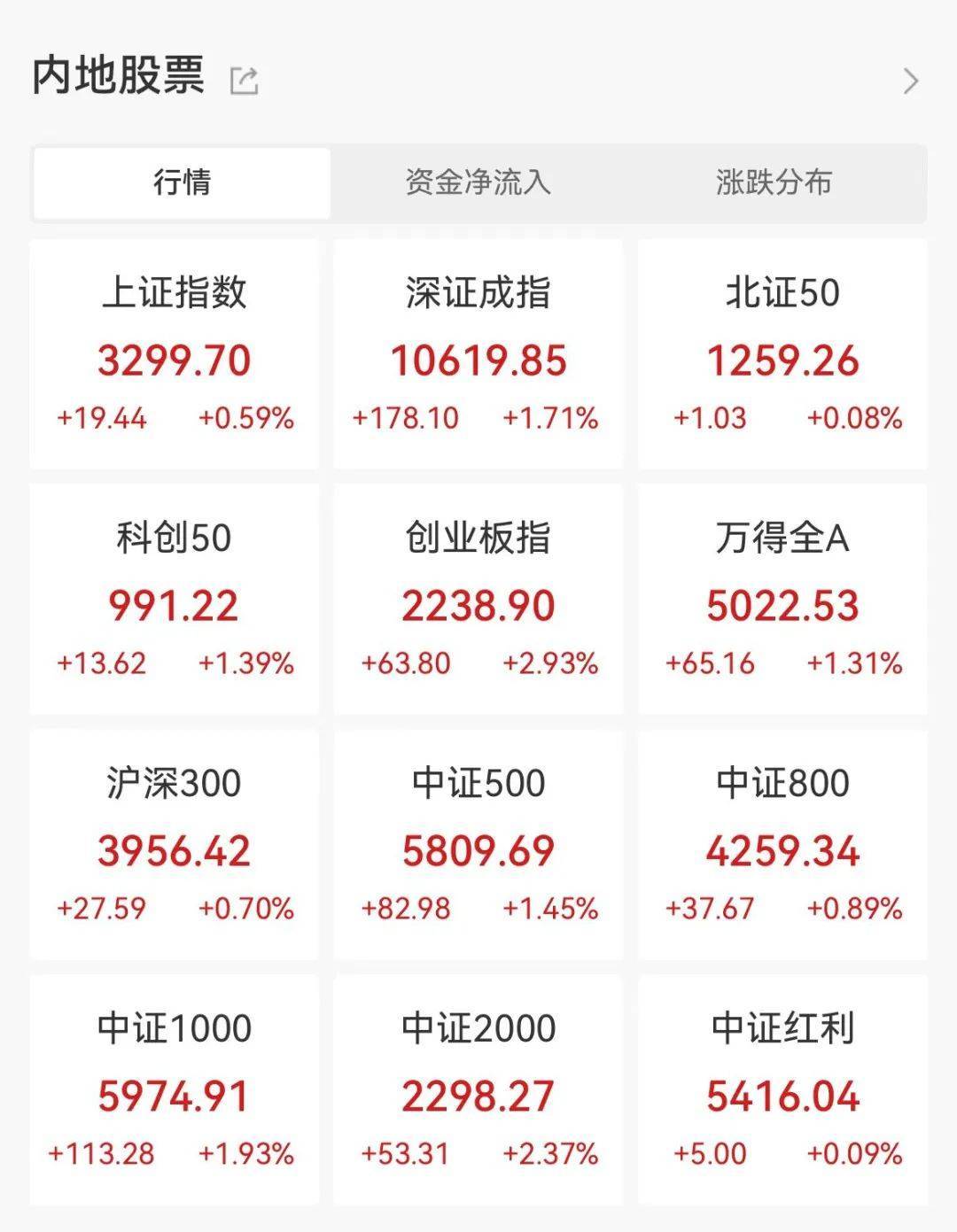Share the 内地股票 section

pyautogui.click(x=244, y=81)
